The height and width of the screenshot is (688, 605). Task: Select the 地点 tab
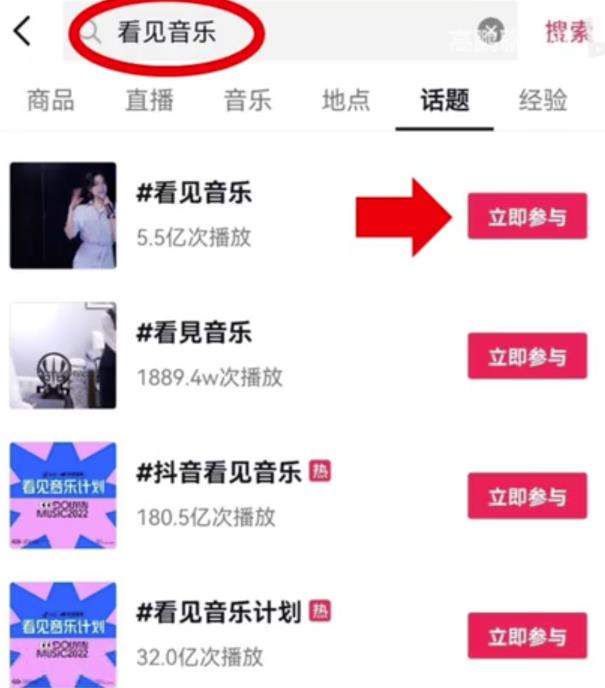click(x=346, y=100)
